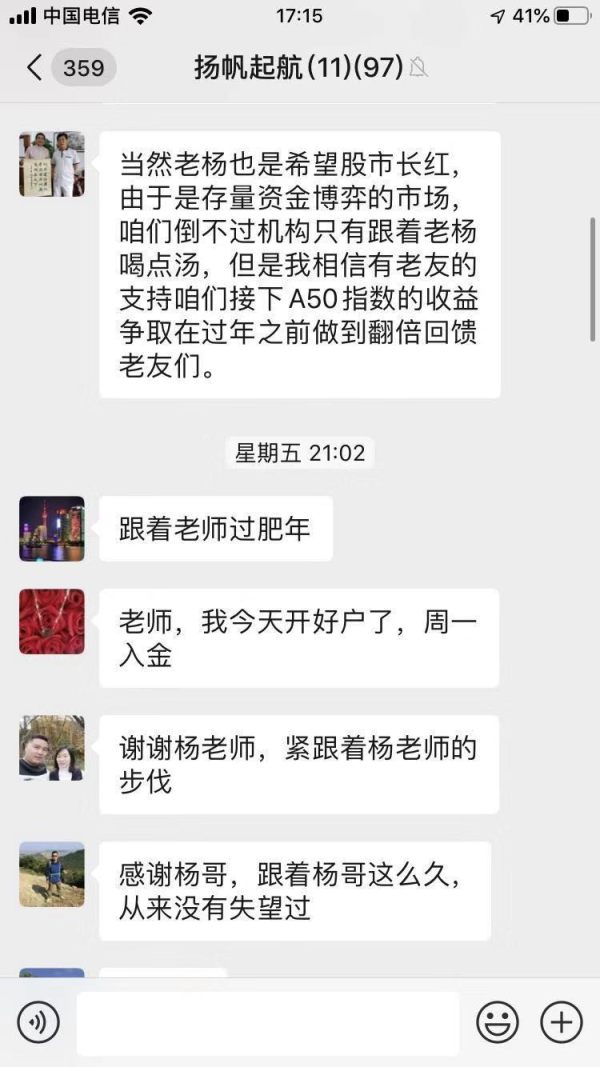Open the plus attachments menu
This screenshot has width=600, height=1067.
tap(561, 1022)
